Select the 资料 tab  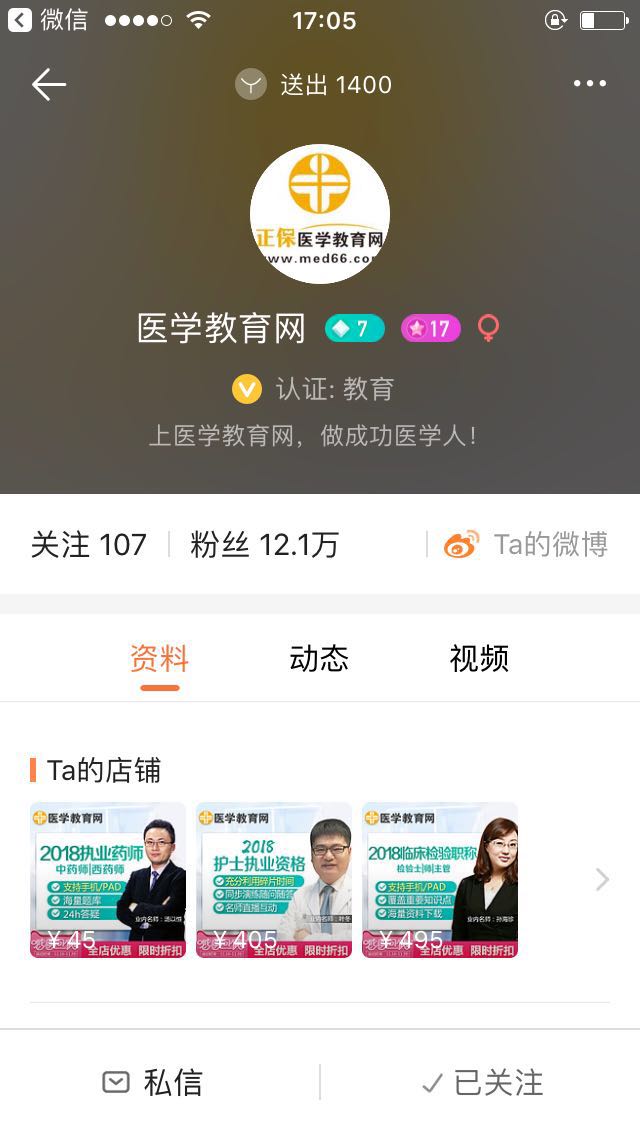[160, 658]
